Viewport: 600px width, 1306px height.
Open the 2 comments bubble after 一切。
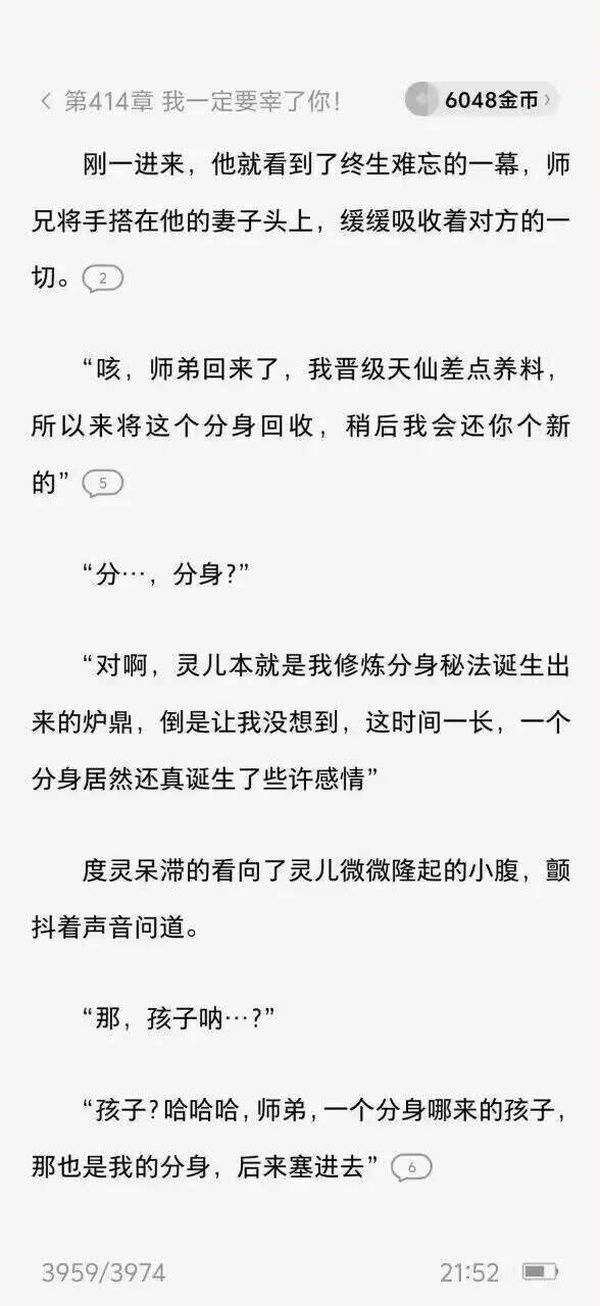(103, 279)
